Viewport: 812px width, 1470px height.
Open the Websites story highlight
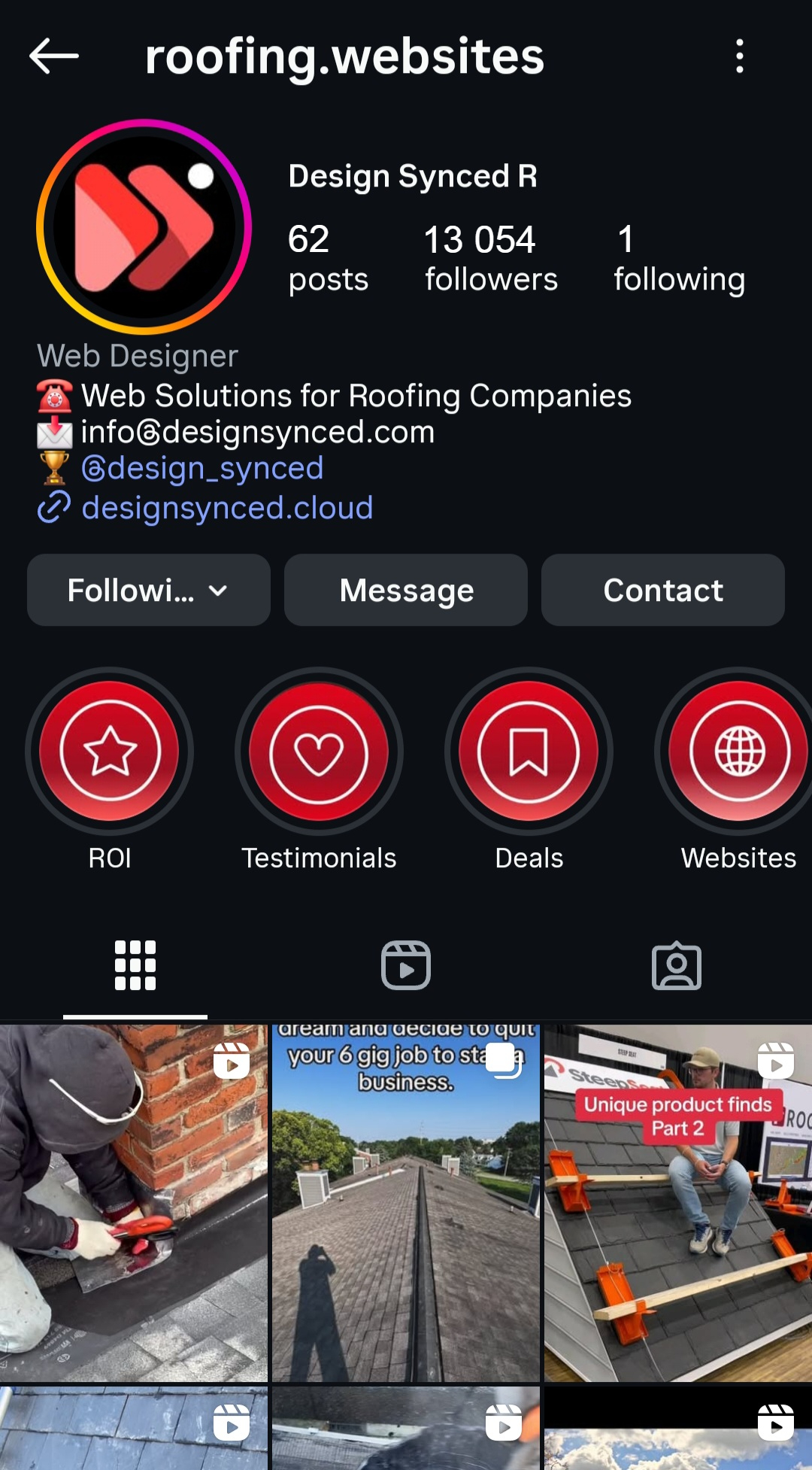click(x=738, y=751)
